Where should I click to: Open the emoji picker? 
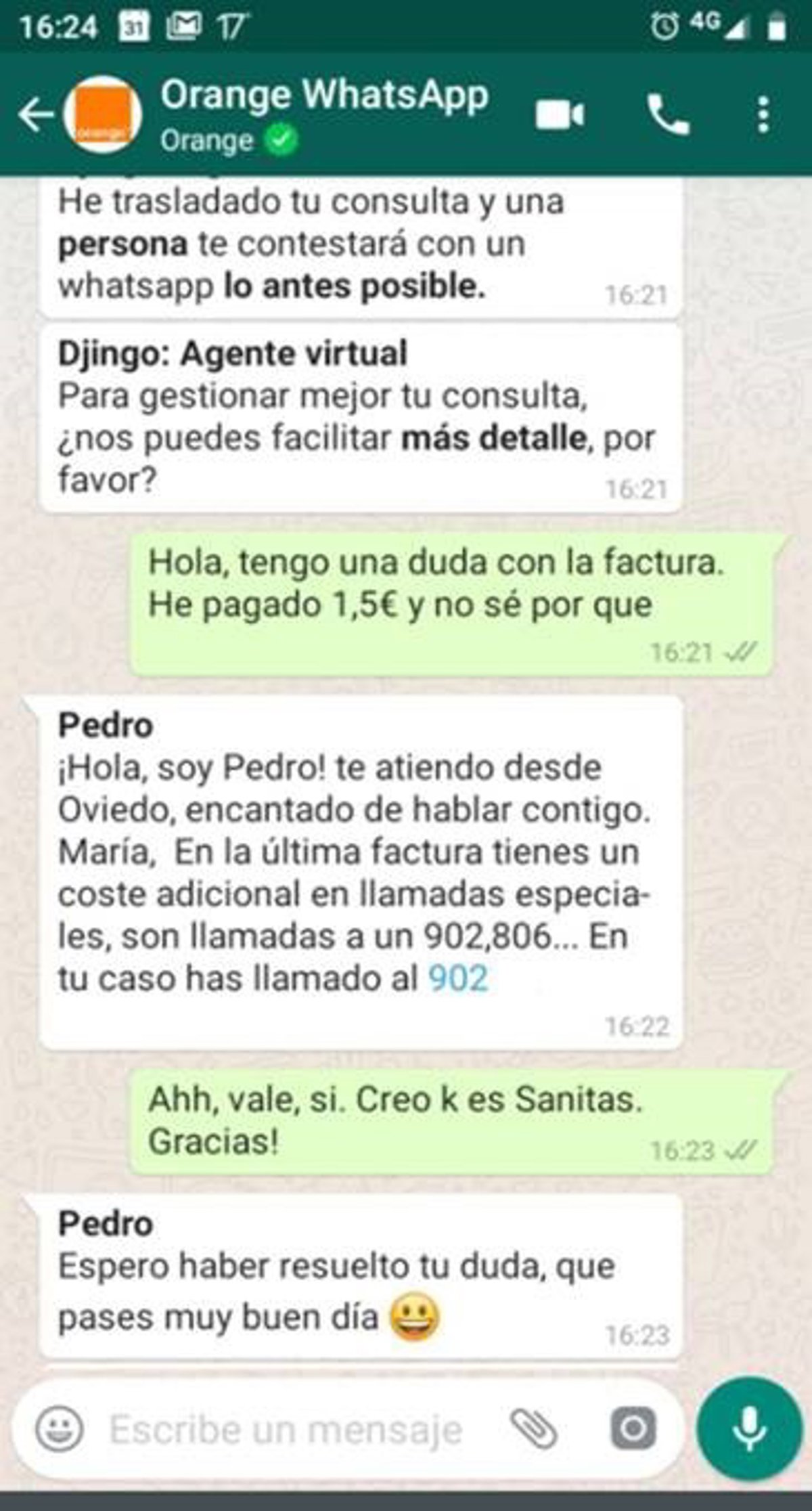(59, 1430)
